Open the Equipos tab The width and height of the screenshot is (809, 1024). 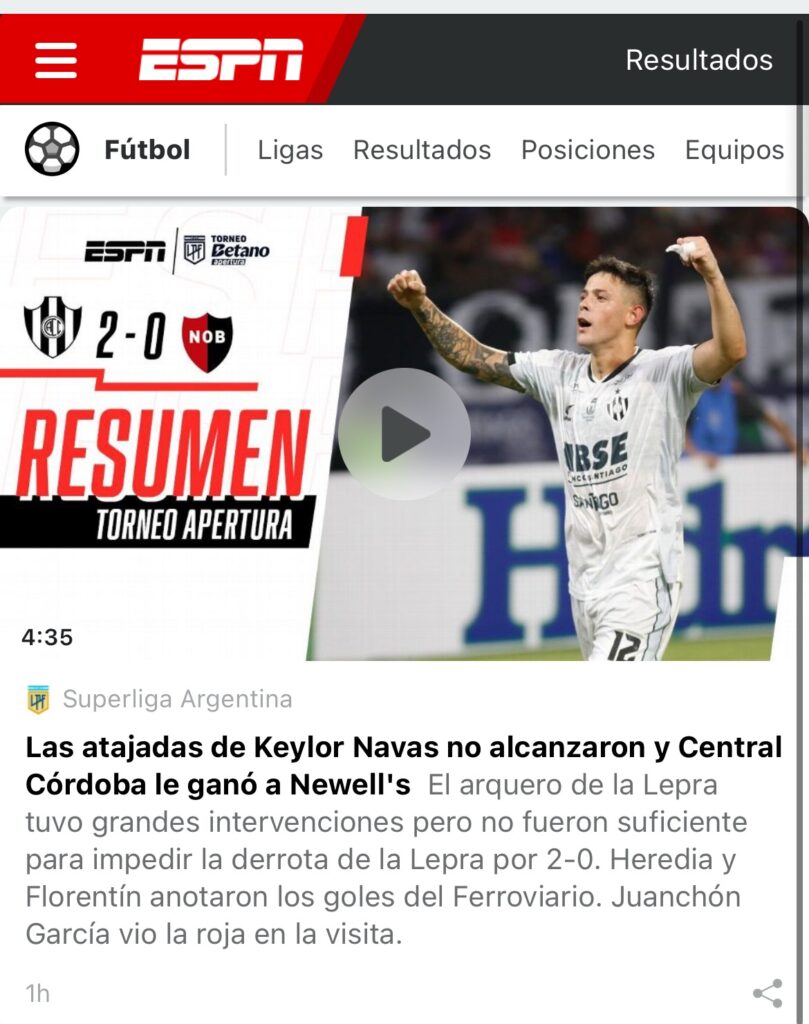[734, 150]
